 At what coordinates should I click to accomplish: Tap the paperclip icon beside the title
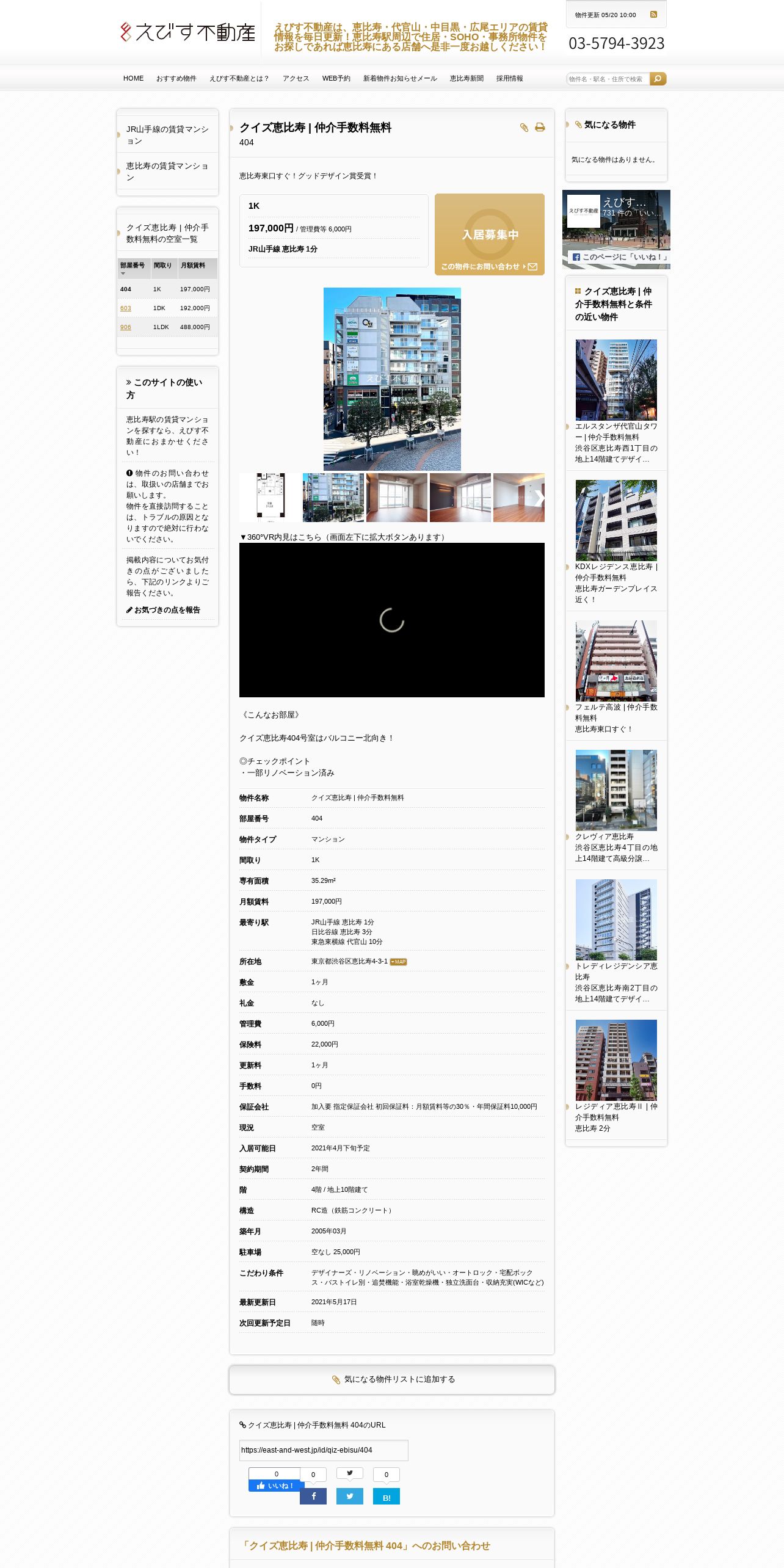click(524, 127)
